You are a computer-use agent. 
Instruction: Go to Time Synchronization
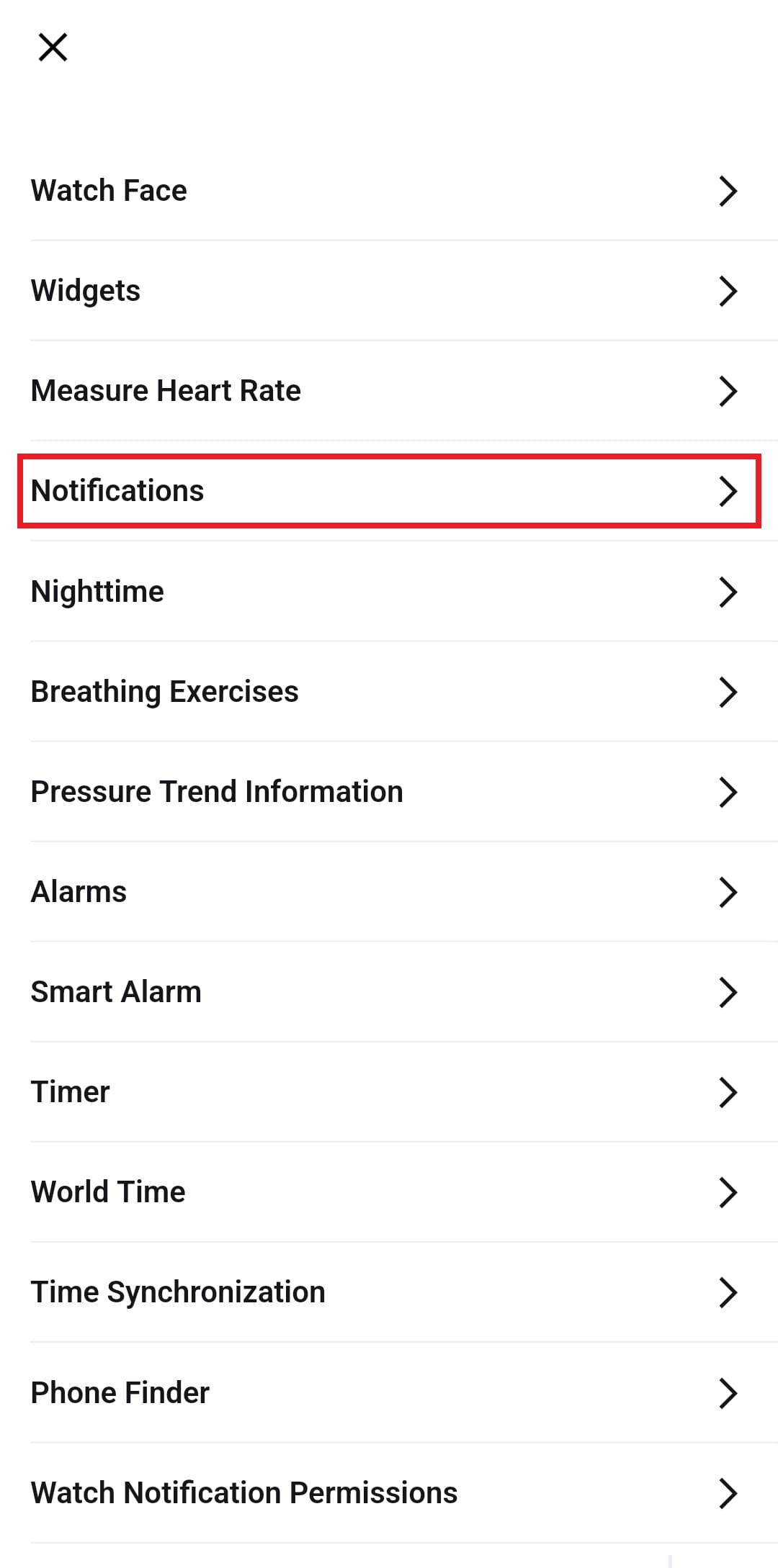tap(389, 1292)
